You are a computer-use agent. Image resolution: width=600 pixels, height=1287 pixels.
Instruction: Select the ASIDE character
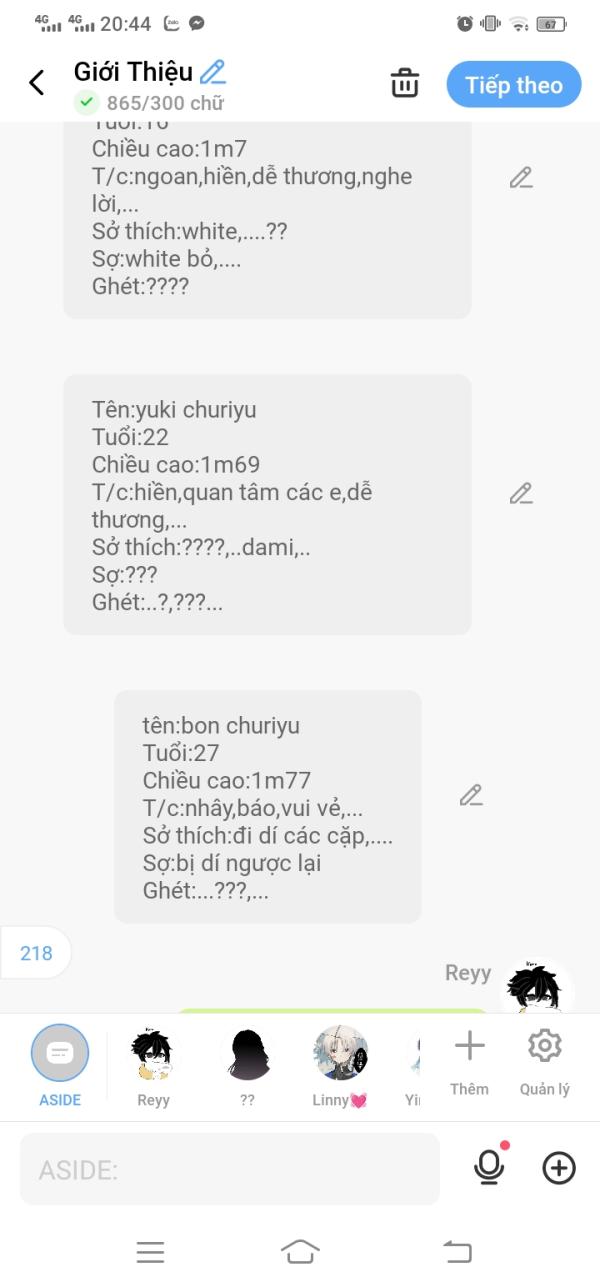pyautogui.click(x=60, y=1066)
